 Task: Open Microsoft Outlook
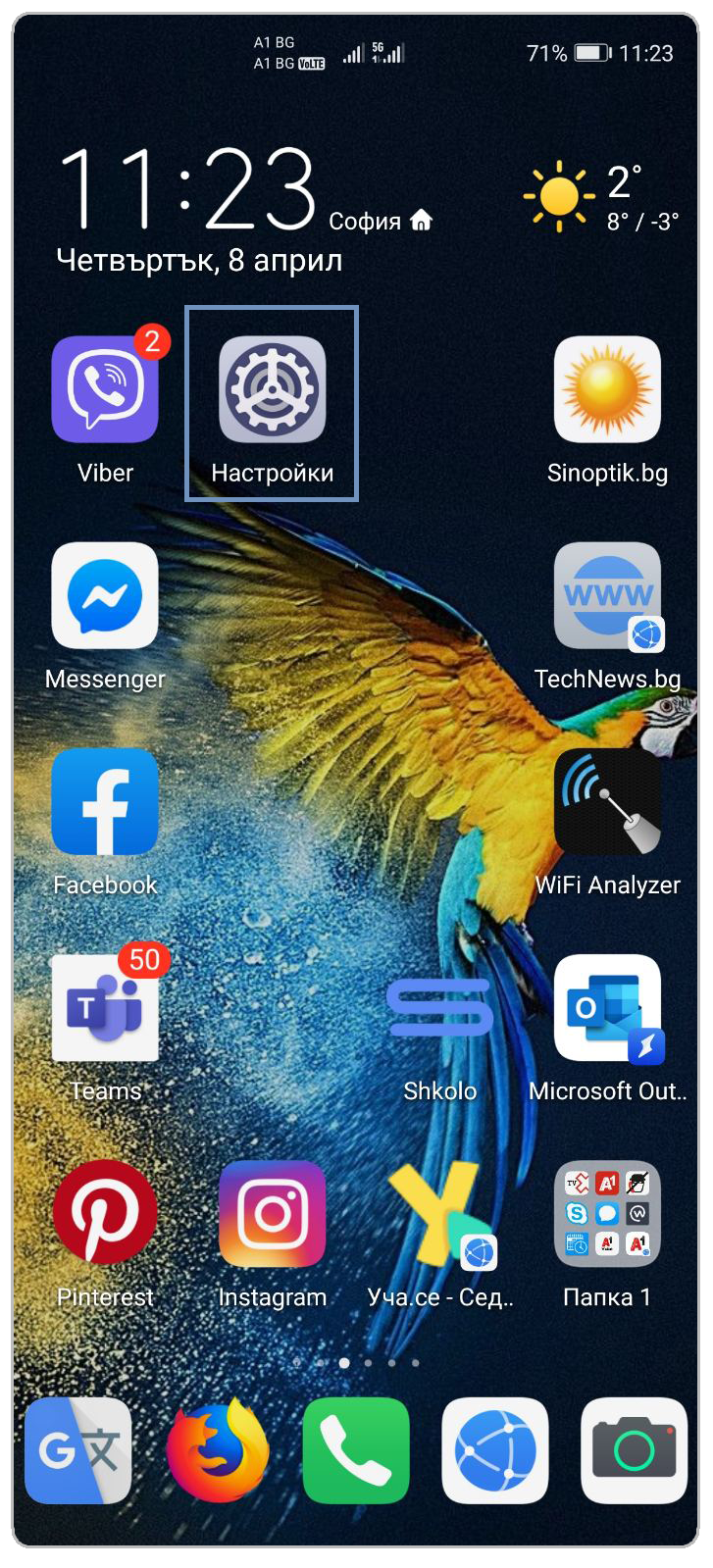pyautogui.click(x=607, y=1008)
